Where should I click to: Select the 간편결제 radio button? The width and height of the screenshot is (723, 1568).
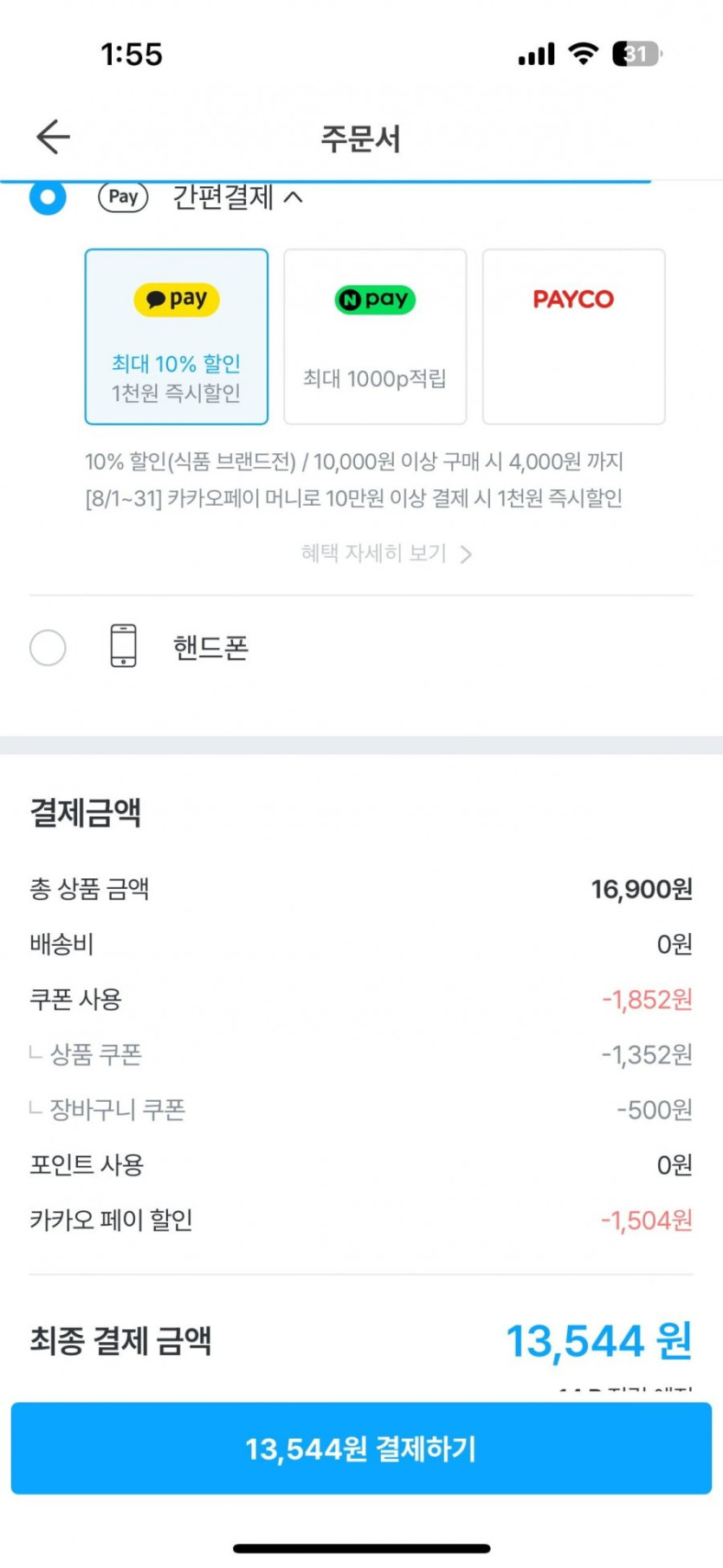(x=48, y=198)
